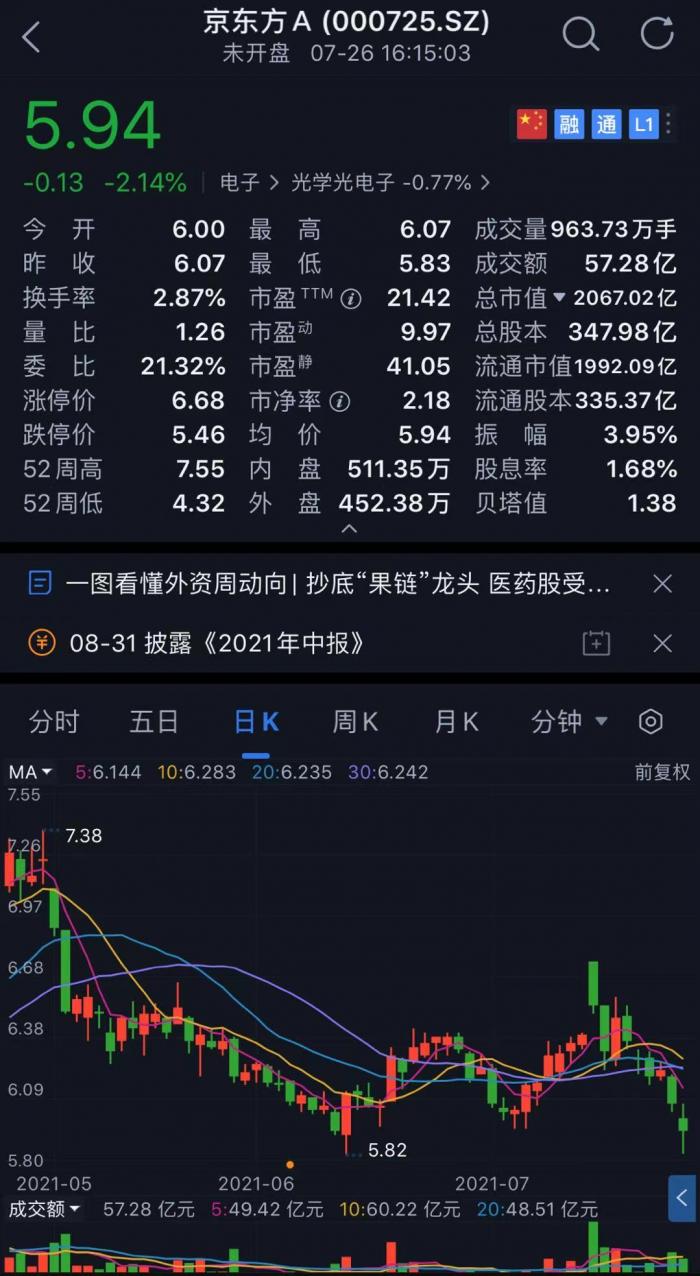Viewport: 700px width, 1276px height.
Task: Open the search icon
Action: click(580, 33)
